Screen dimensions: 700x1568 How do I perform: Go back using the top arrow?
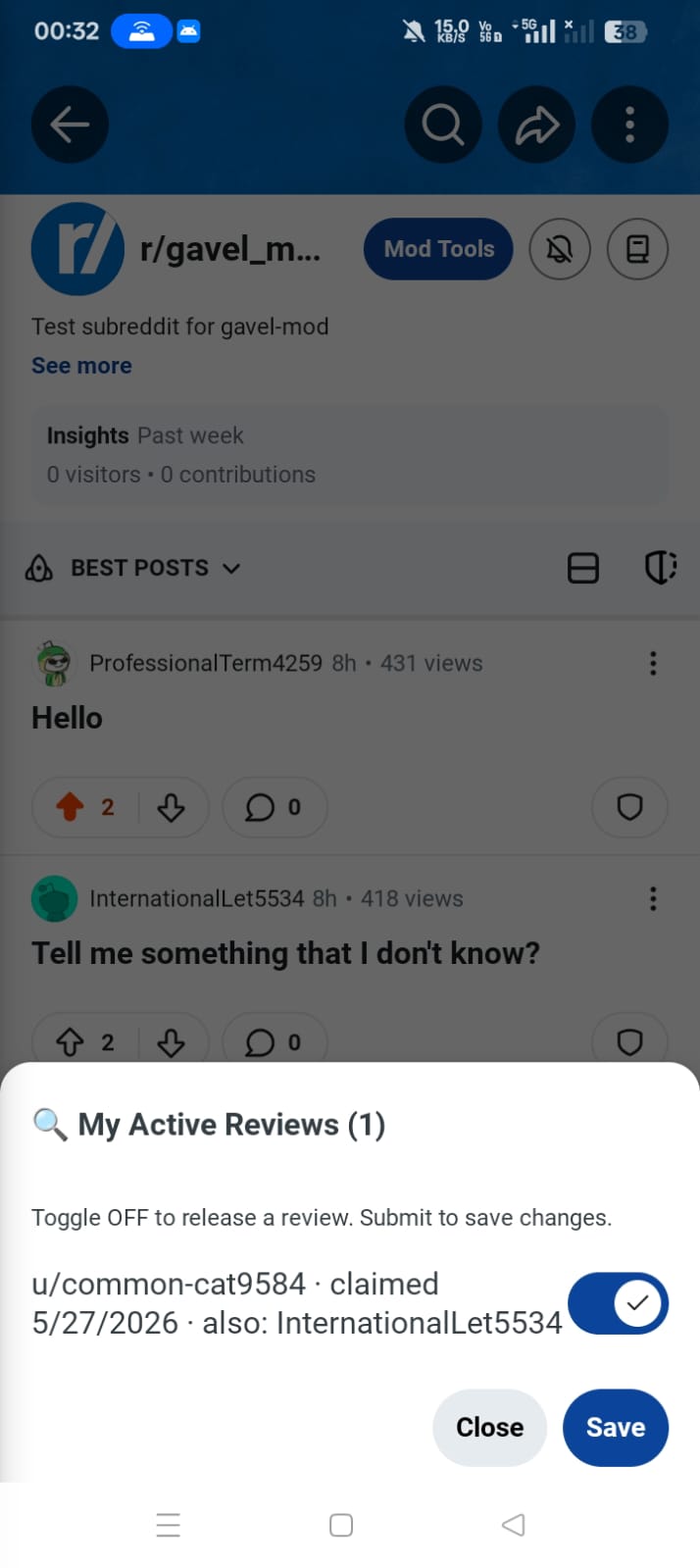70,125
